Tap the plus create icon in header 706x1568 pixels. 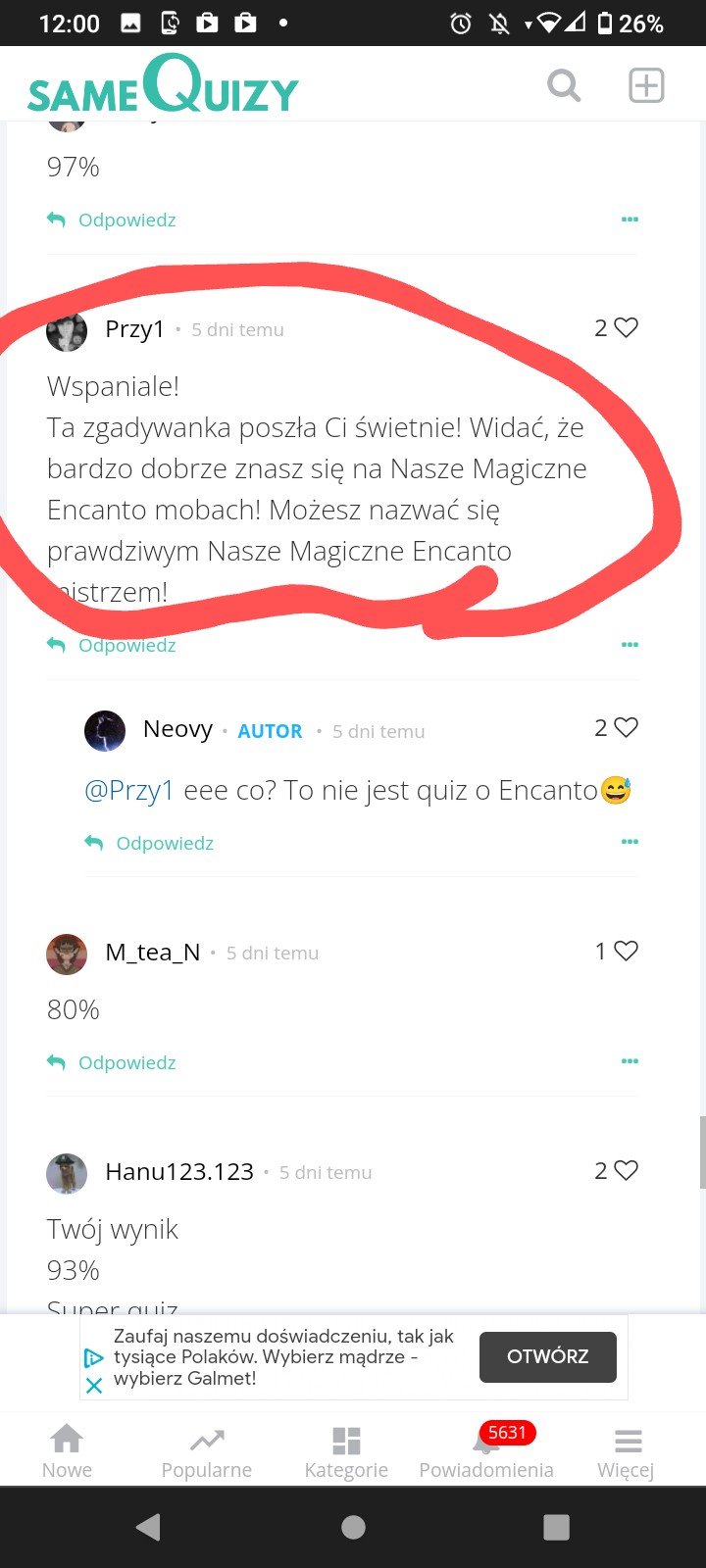point(646,86)
